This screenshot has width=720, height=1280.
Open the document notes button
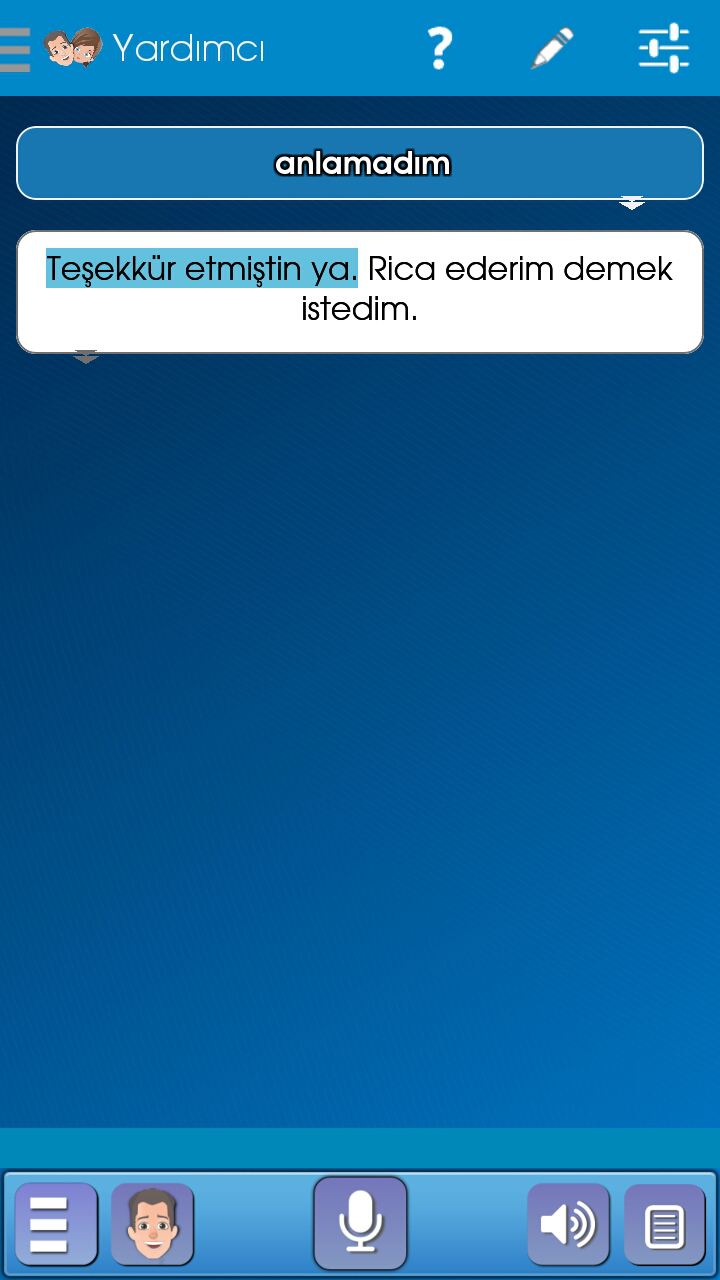[x=665, y=1225]
